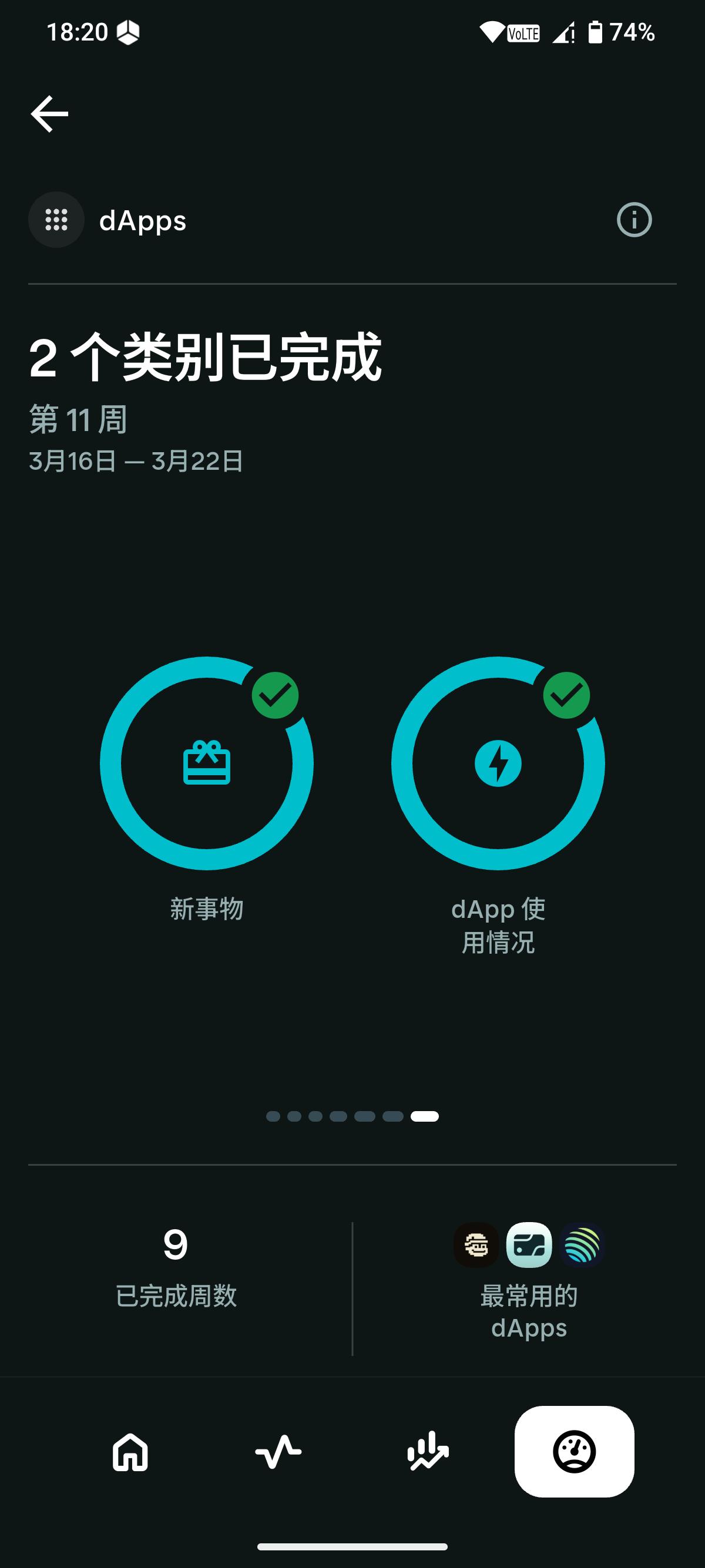Open the dApps info icon

pos(634,220)
